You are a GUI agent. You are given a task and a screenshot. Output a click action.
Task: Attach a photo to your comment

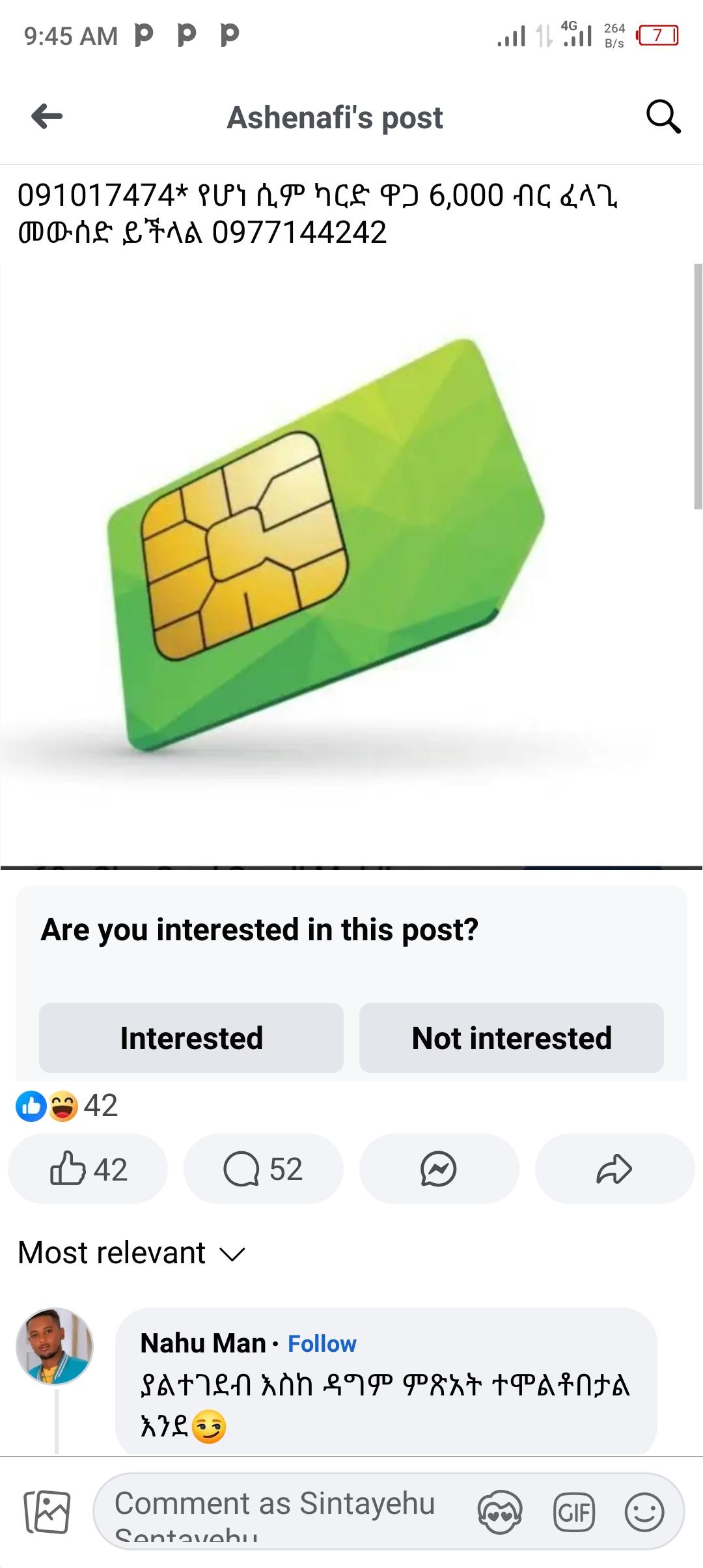[x=47, y=1511]
